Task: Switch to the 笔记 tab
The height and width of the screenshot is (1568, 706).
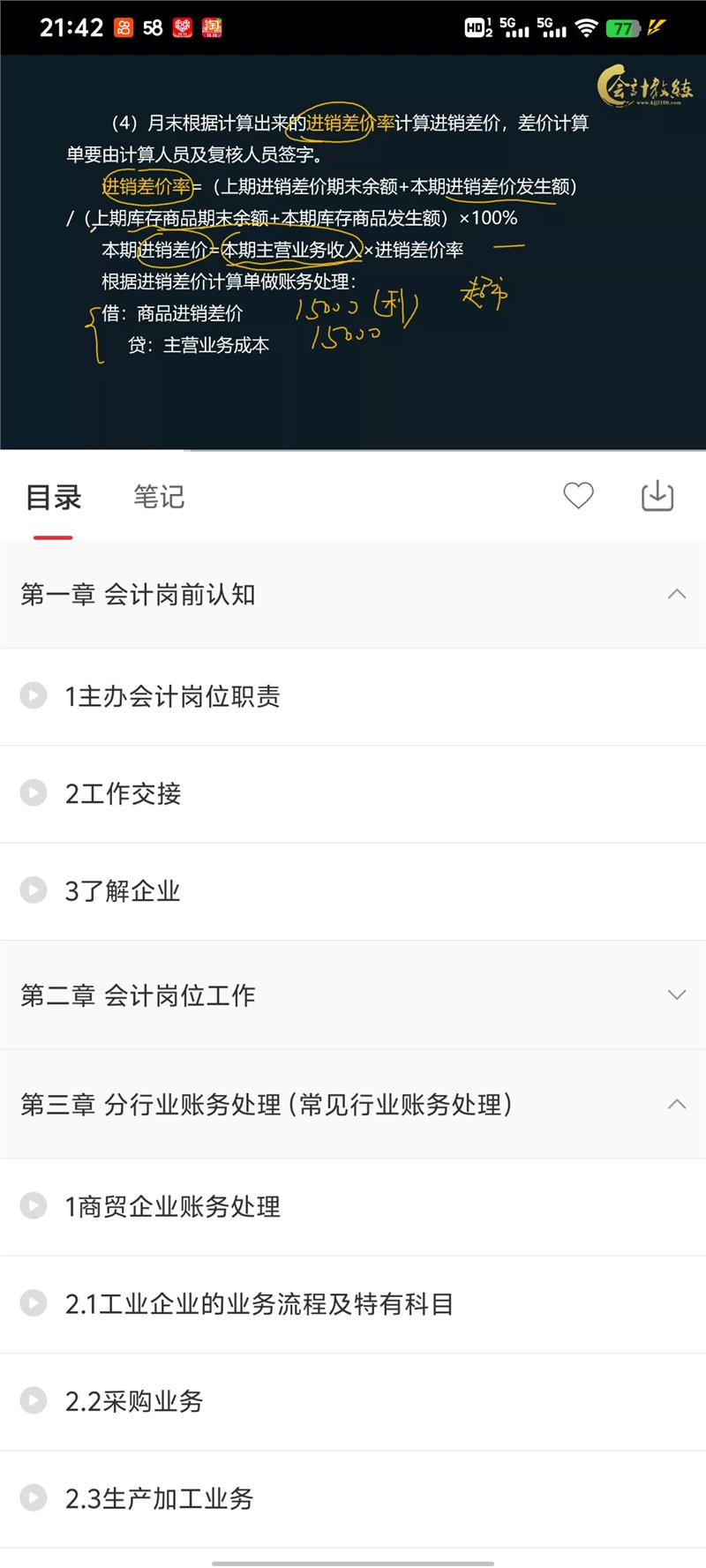Action: pos(159,497)
